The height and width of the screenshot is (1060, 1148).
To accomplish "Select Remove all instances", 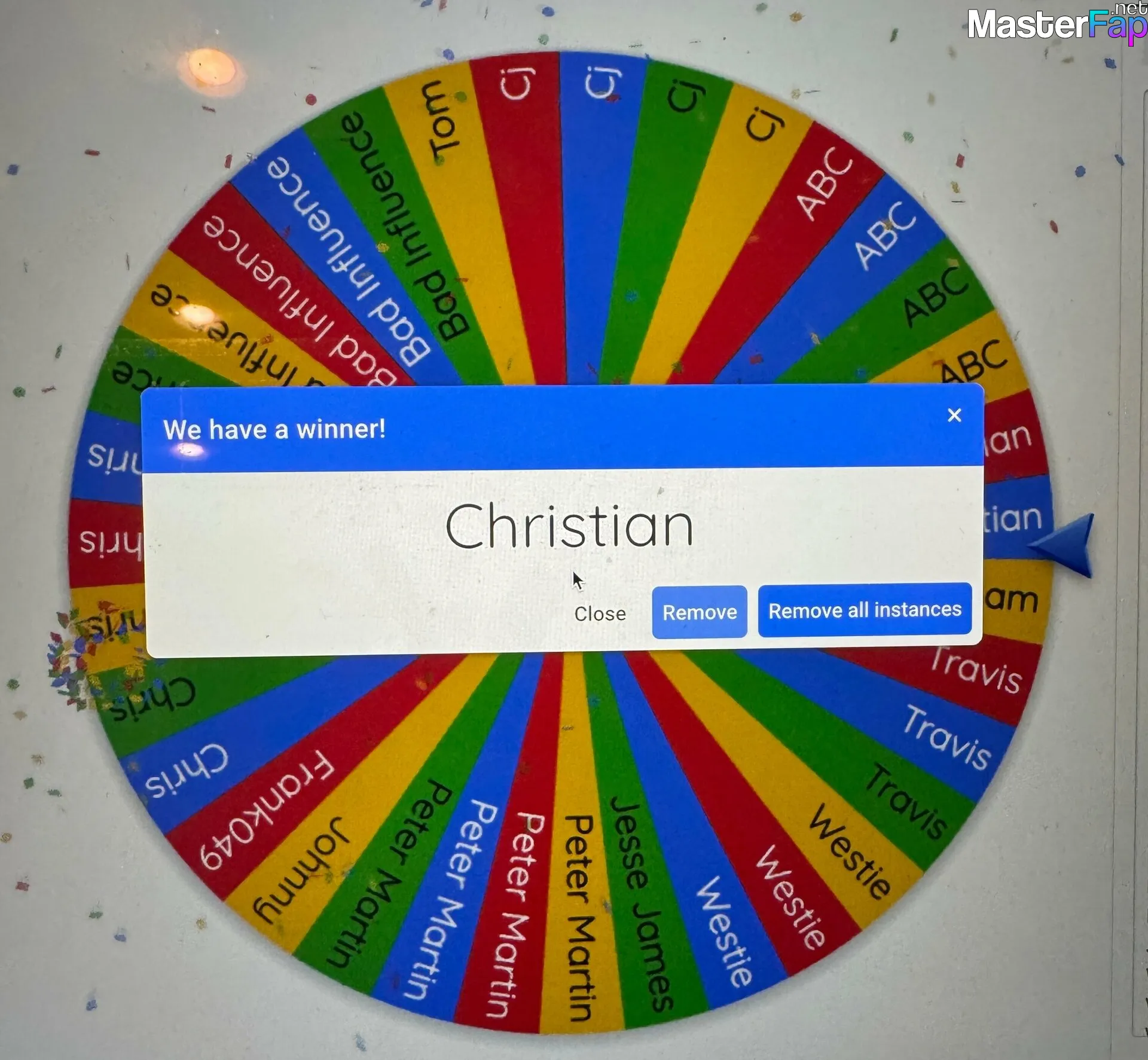I will [x=864, y=610].
